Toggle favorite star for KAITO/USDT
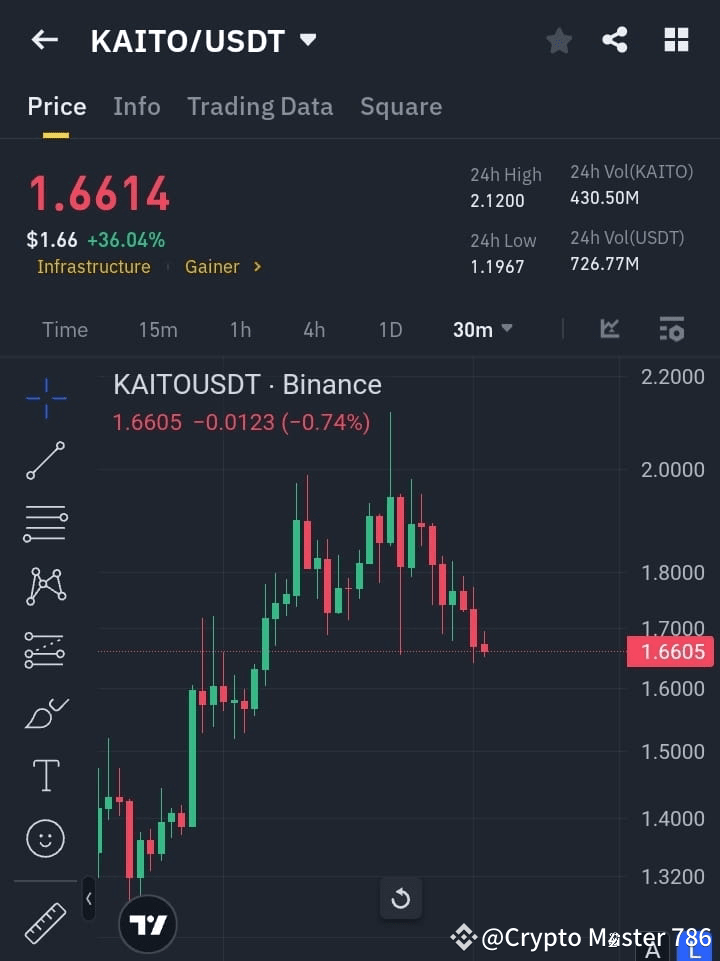The image size is (720, 961). pyautogui.click(x=558, y=40)
